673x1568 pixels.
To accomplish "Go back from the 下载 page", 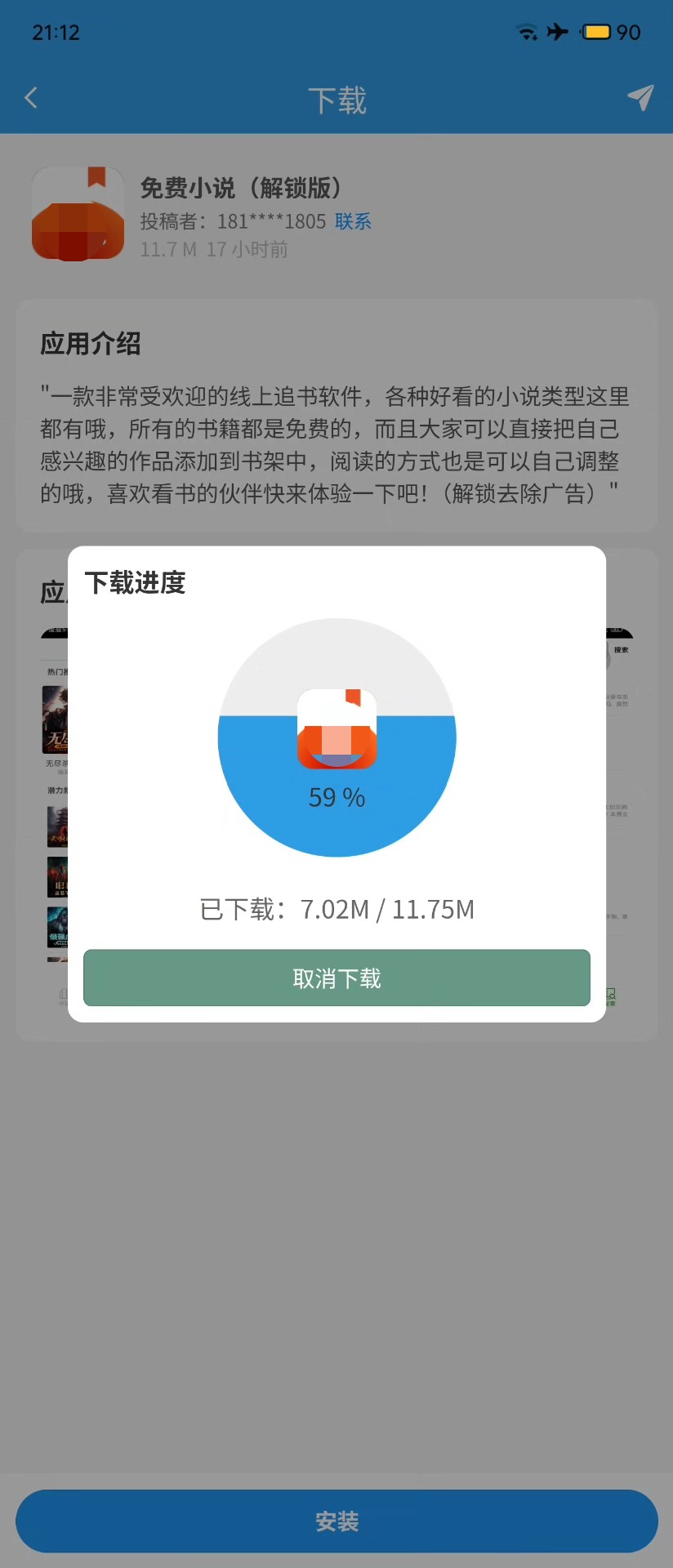I will 31,98.
